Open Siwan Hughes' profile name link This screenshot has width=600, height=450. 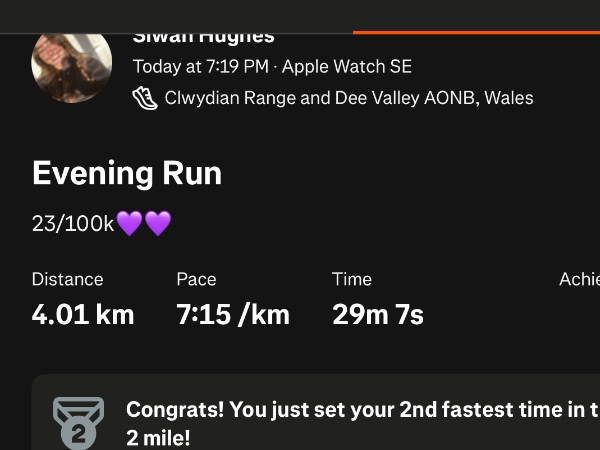pos(203,37)
